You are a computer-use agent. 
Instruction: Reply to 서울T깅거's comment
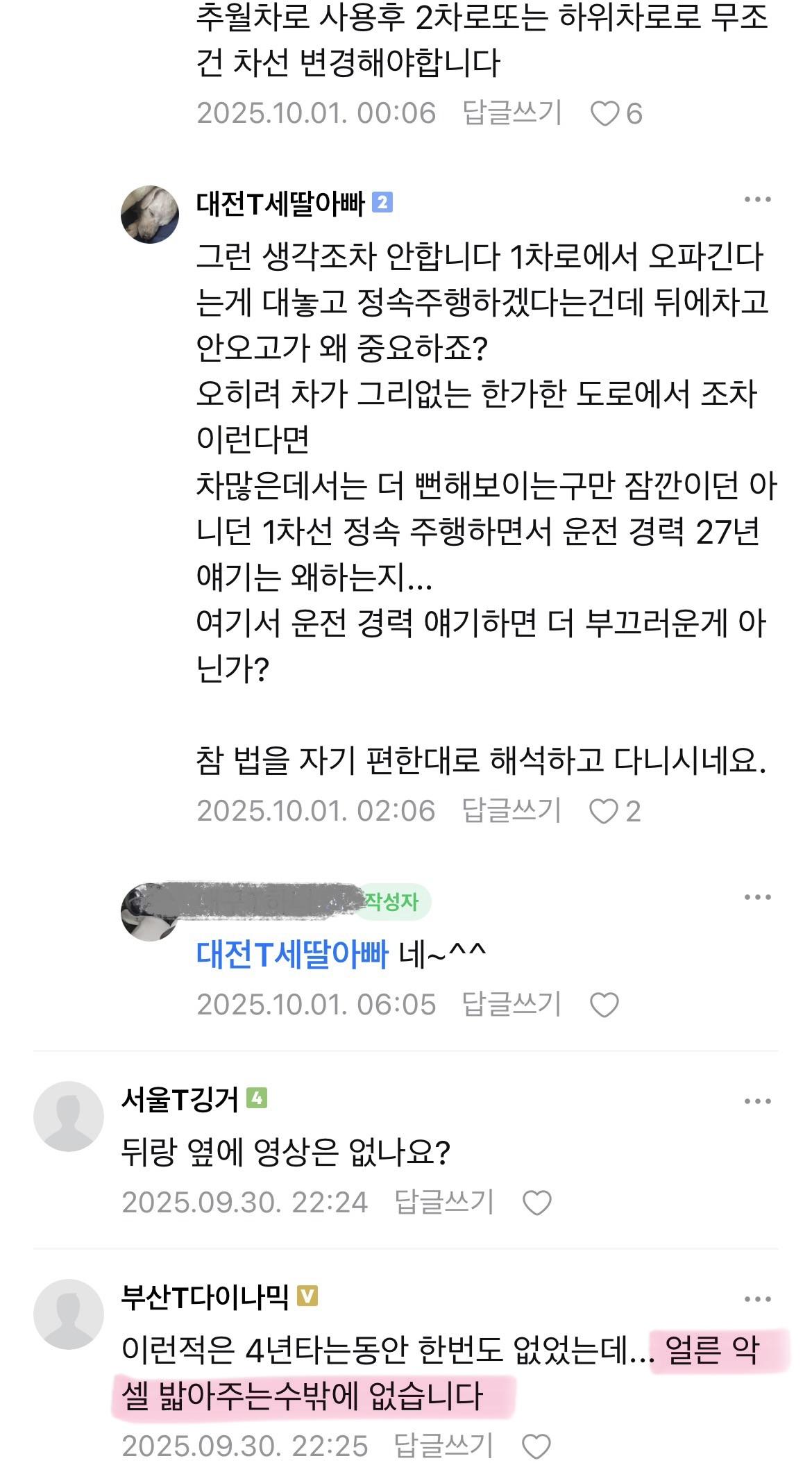click(x=444, y=1202)
